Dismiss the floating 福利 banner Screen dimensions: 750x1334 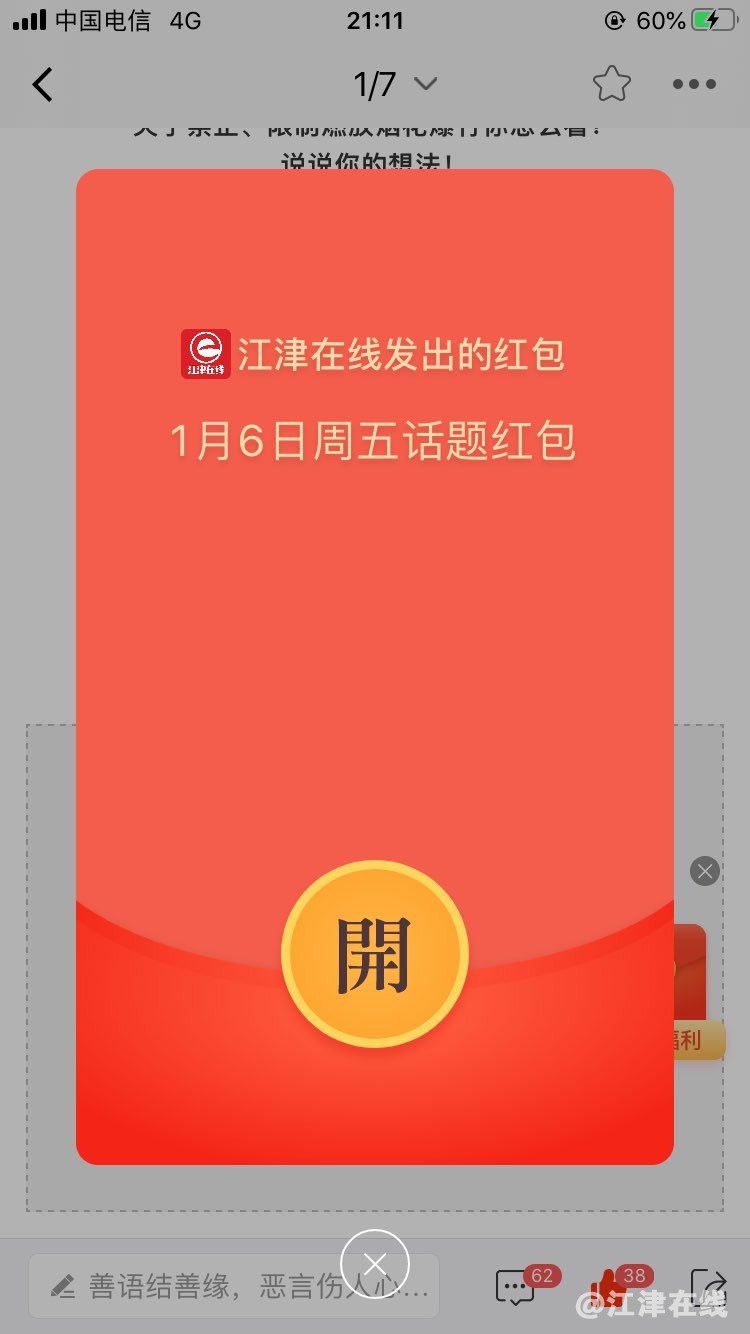click(705, 871)
